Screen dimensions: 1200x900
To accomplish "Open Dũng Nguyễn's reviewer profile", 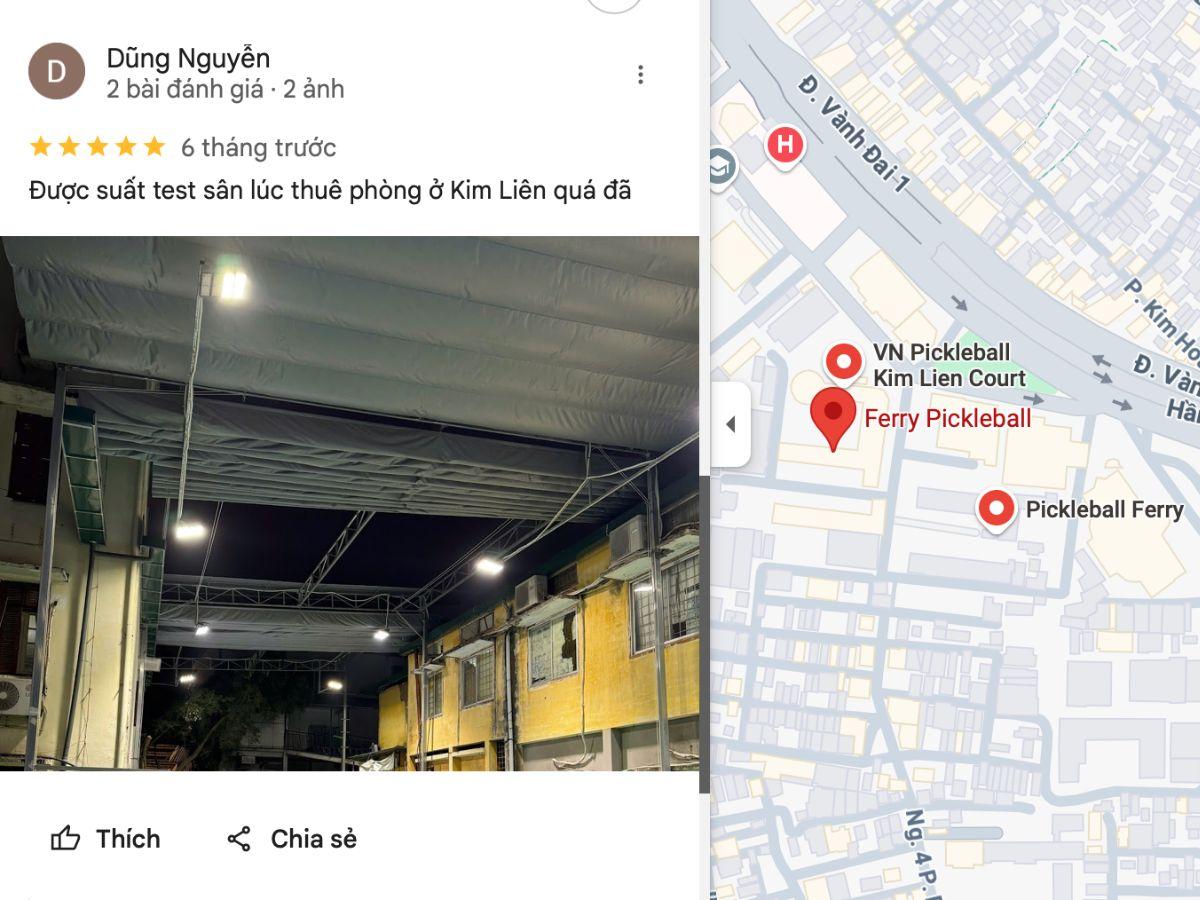I will 188,59.
